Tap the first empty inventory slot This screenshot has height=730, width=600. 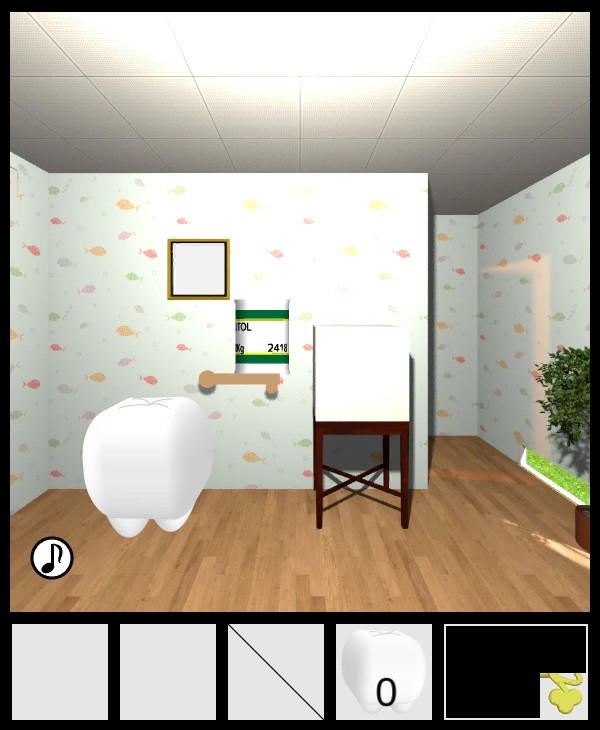[60, 671]
